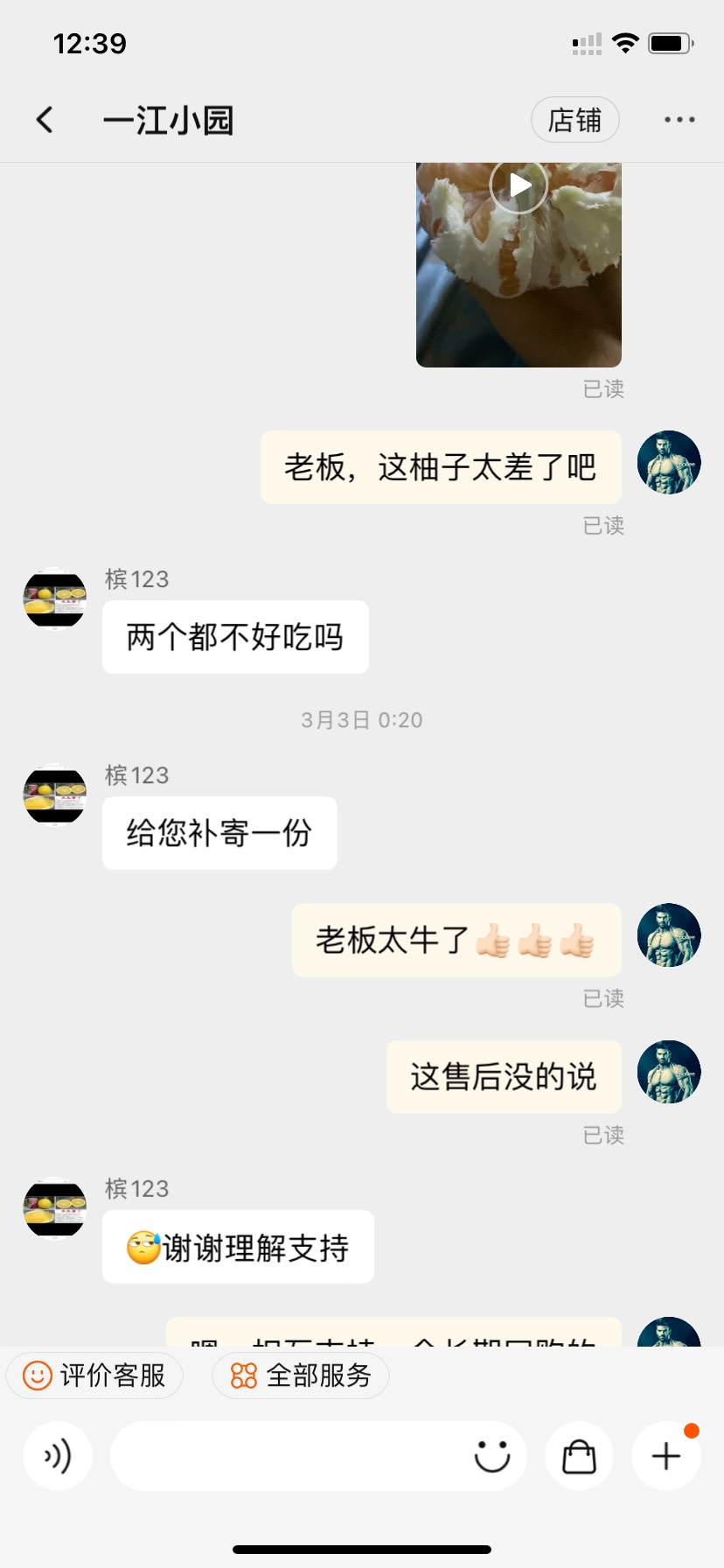
Task: Open the three-dot overflow menu
Action: (x=679, y=120)
